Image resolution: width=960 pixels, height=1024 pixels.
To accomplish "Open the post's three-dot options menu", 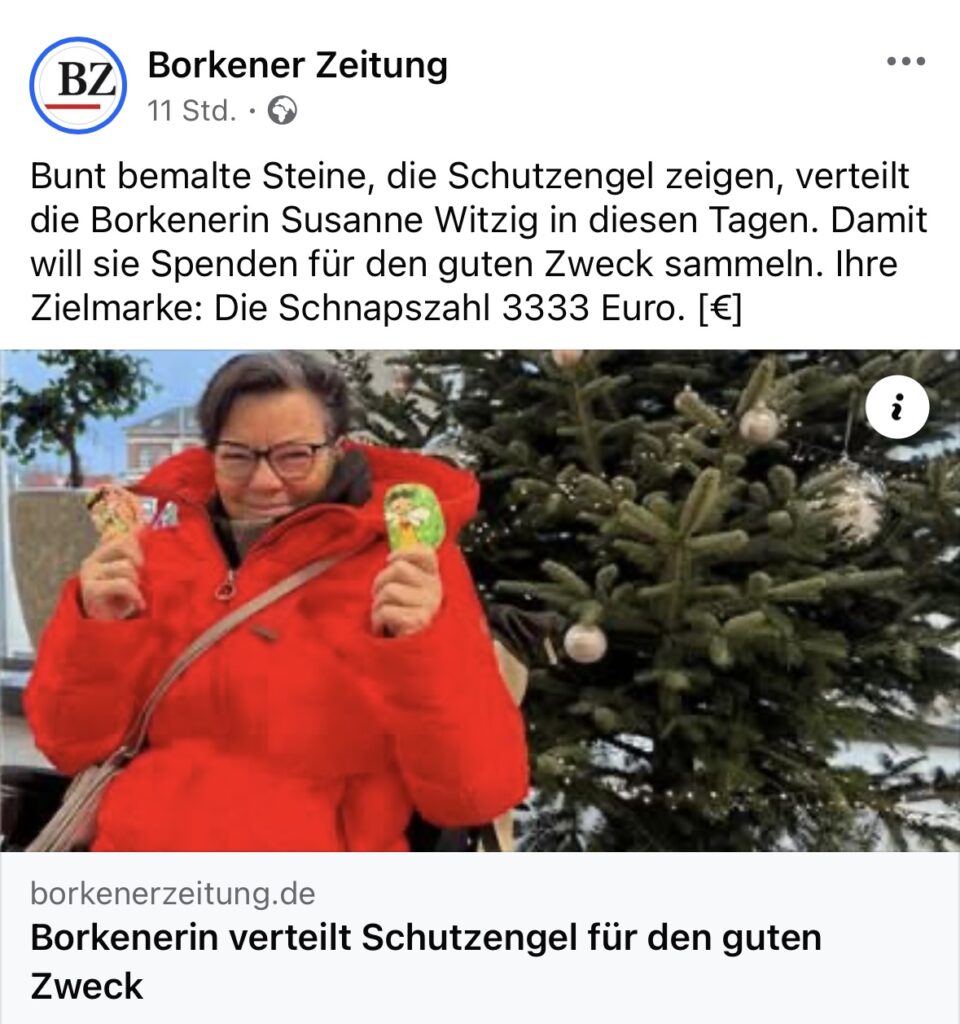I will [906, 62].
